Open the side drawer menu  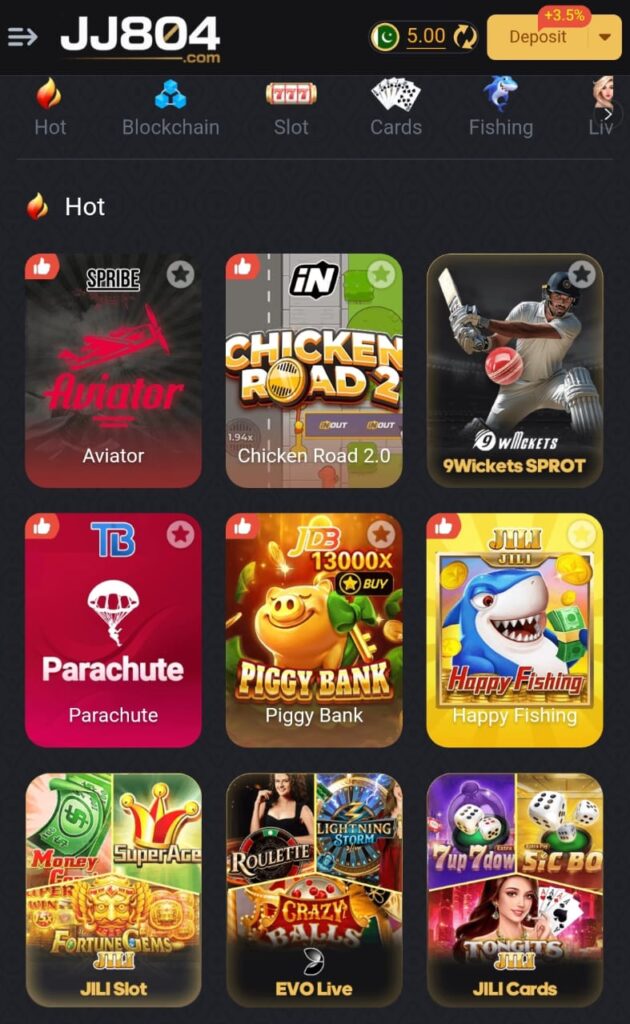tap(22, 37)
